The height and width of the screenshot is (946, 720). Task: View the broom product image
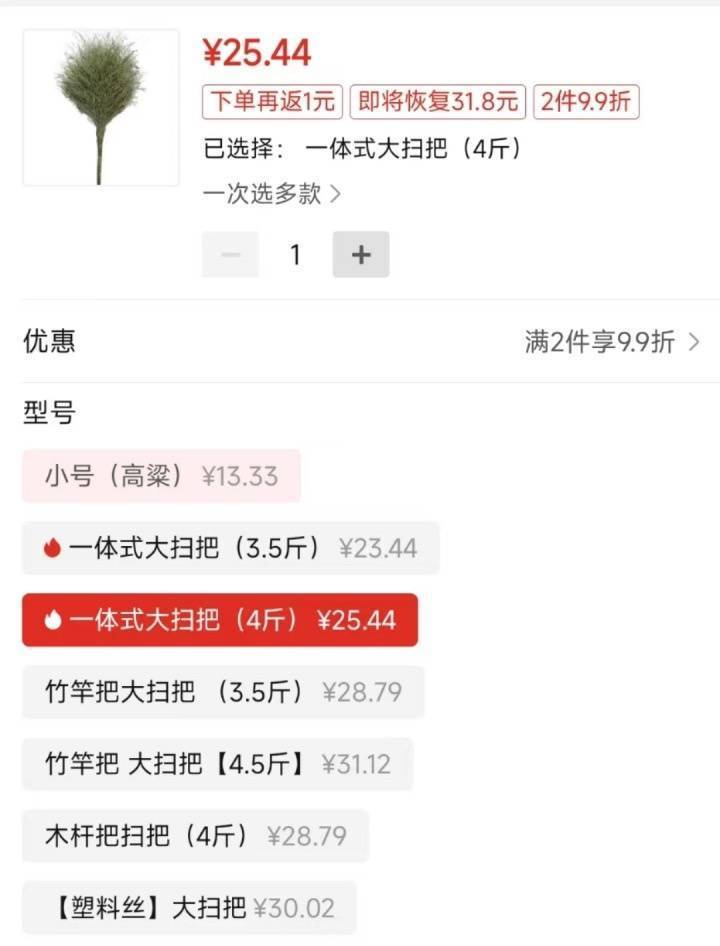click(100, 108)
